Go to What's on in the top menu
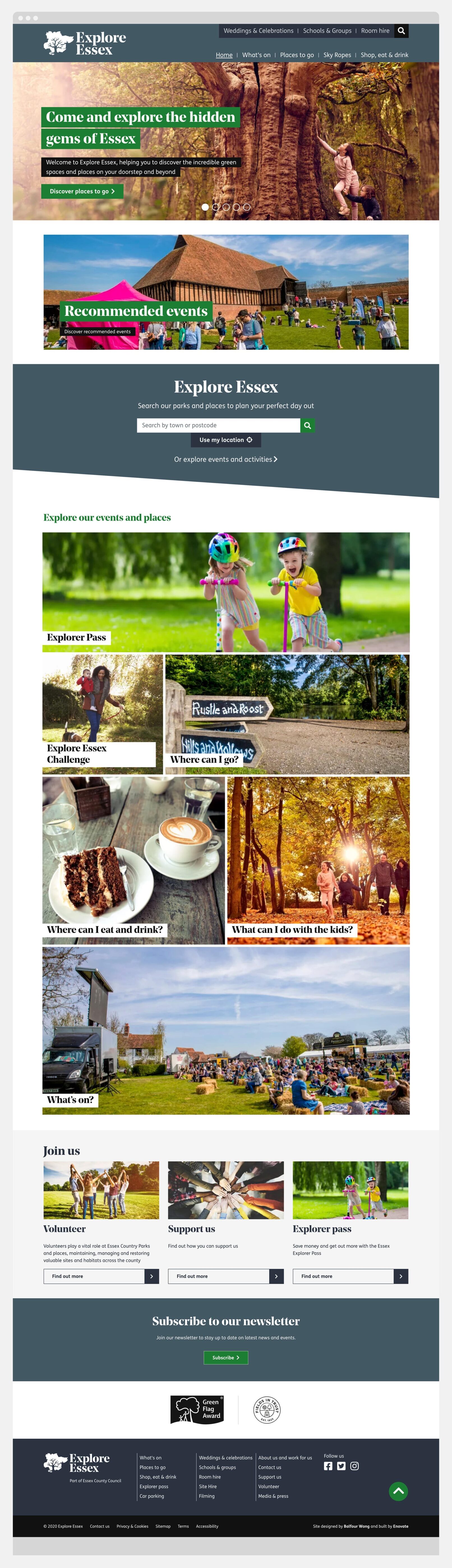This screenshot has width=452, height=1568. tap(256, 55)
